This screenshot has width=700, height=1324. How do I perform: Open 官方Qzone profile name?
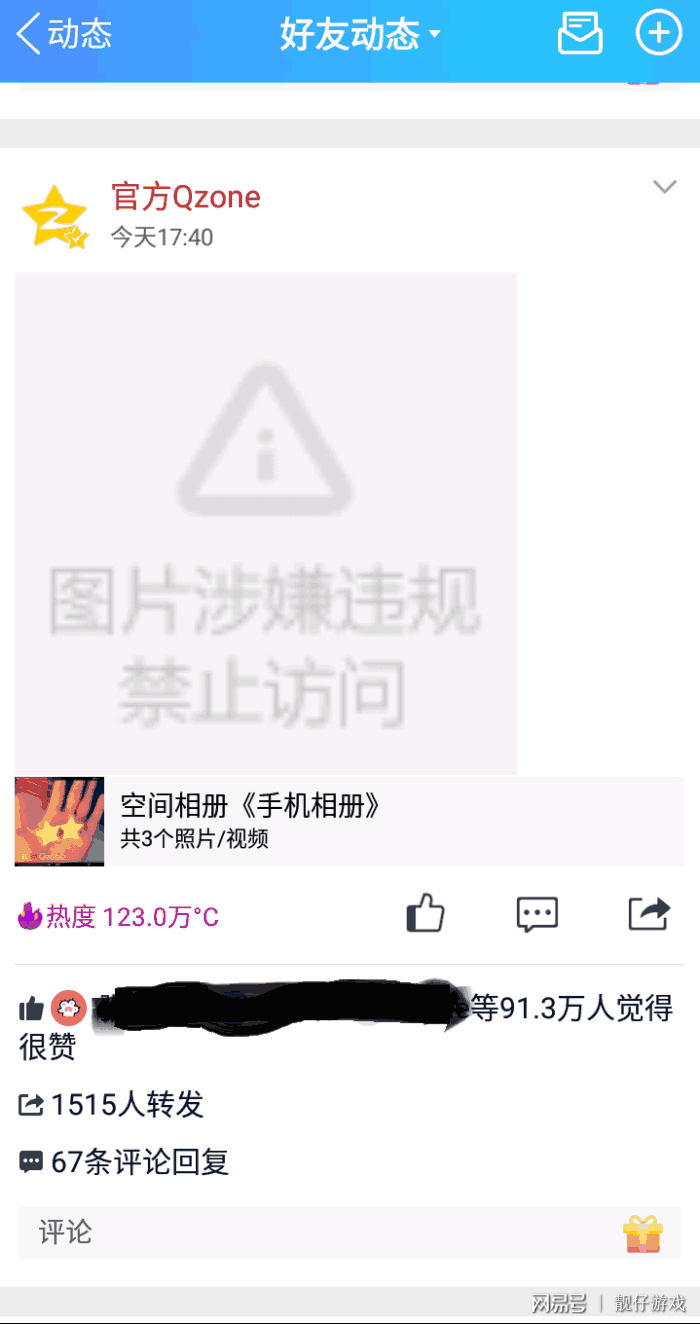click(x=186, y=197)
